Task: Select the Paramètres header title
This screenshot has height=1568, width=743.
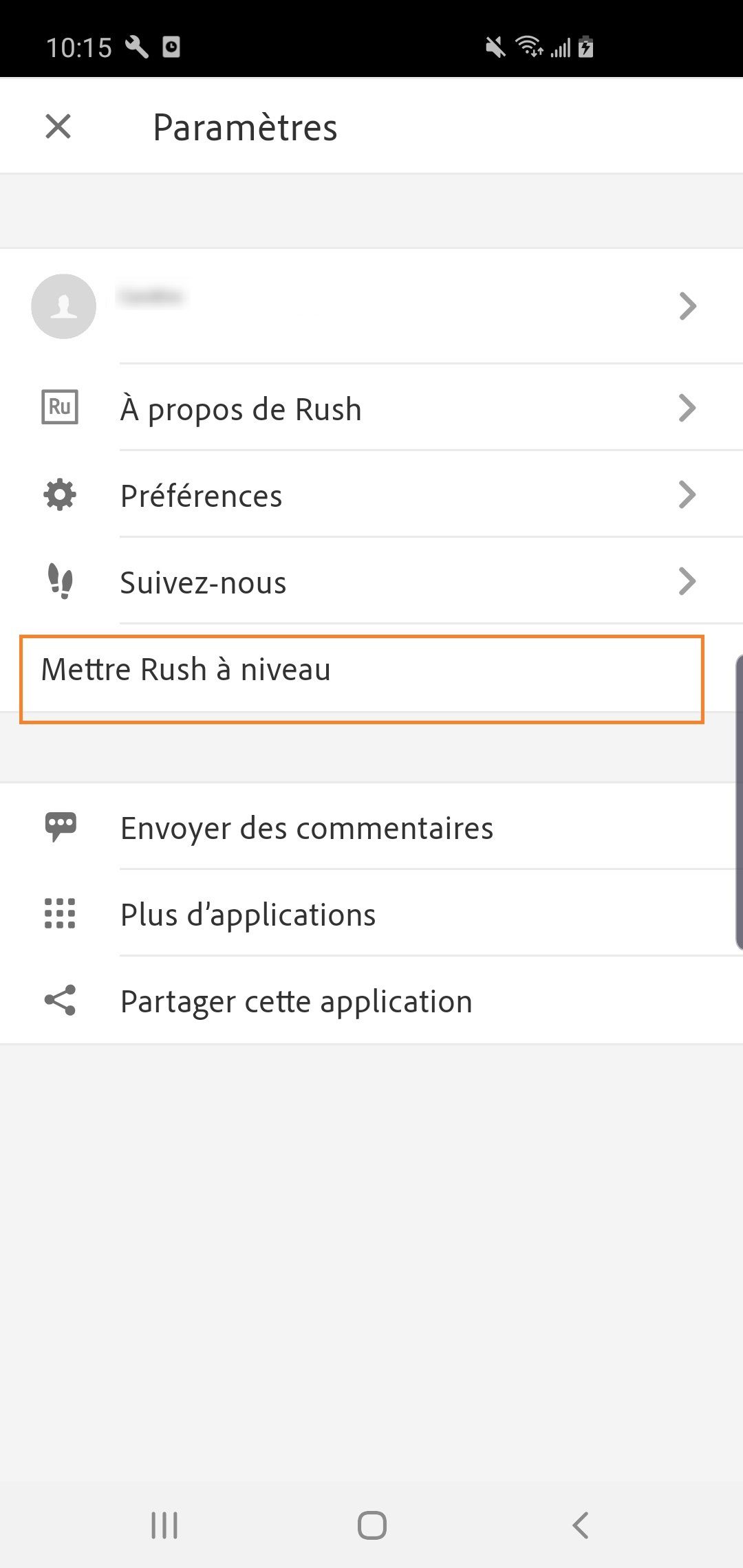Action: [245, 128]
